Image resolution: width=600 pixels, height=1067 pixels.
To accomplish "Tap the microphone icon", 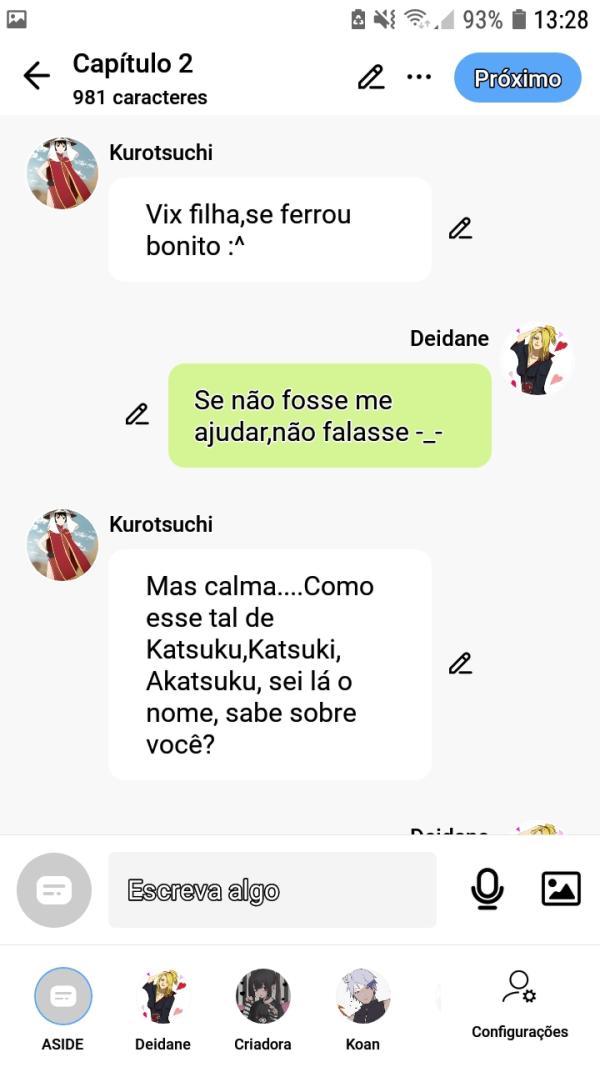I will coord(487,889).
